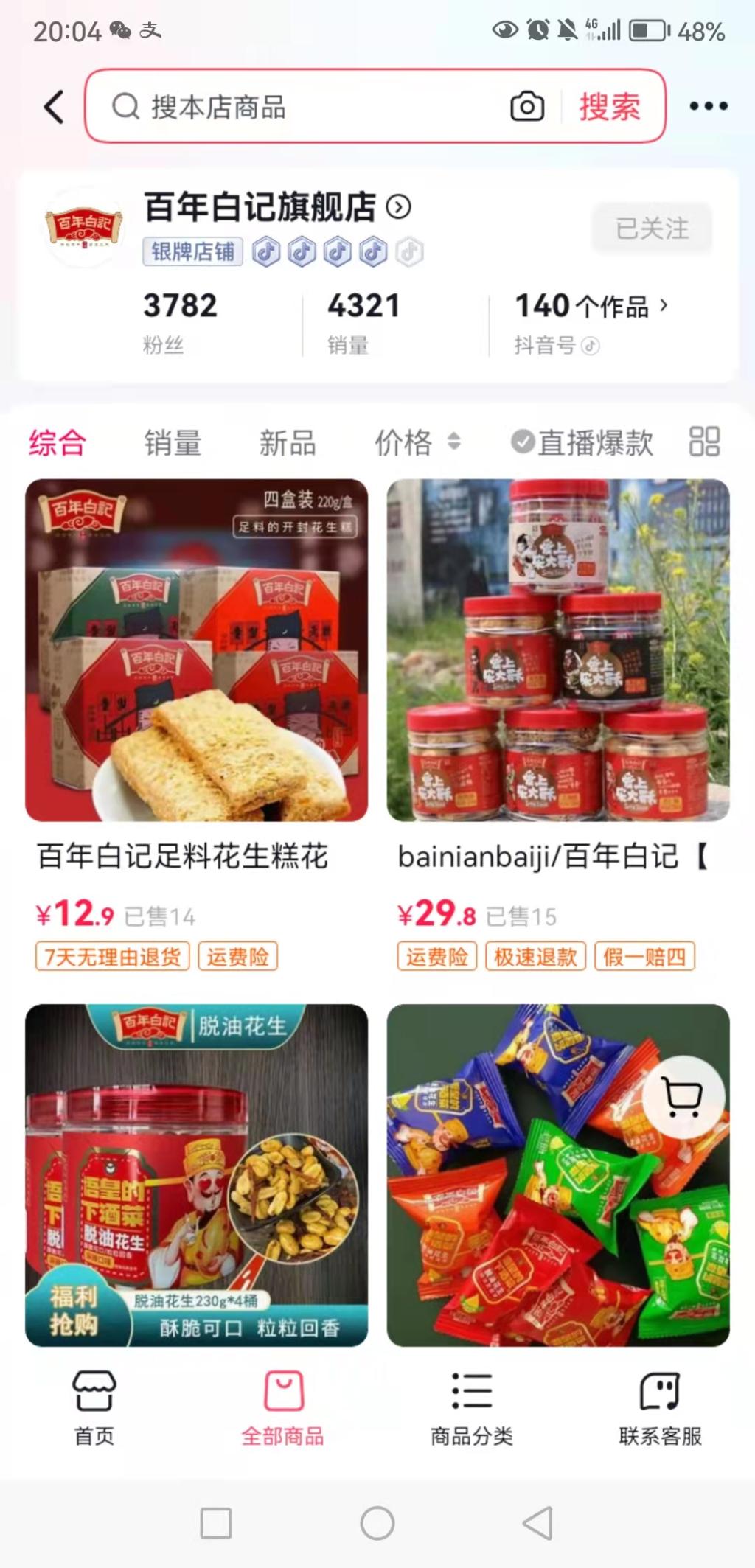Open the floating shopping cart

pos(683,1098)
